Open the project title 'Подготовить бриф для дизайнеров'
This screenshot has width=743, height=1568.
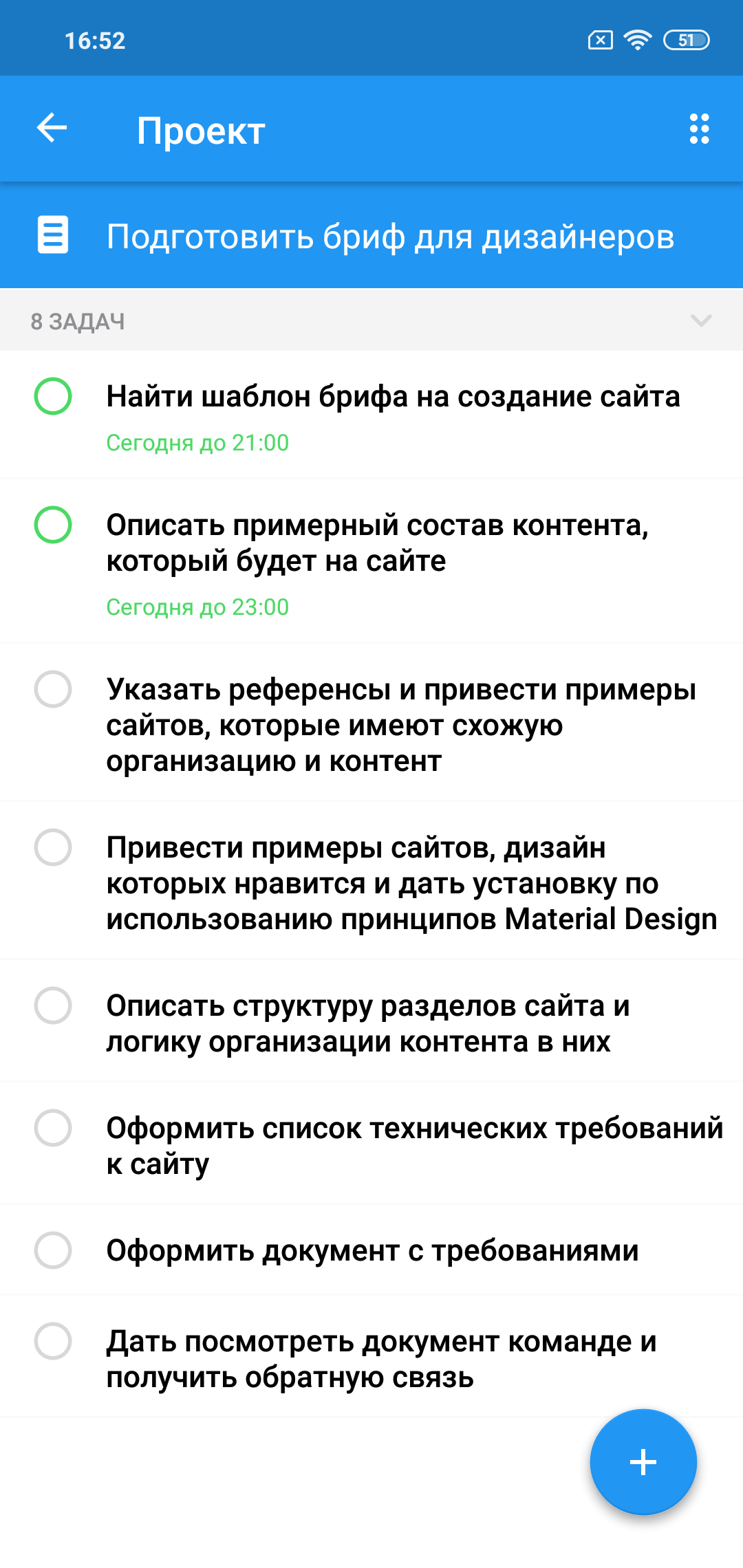pos(390,237)
